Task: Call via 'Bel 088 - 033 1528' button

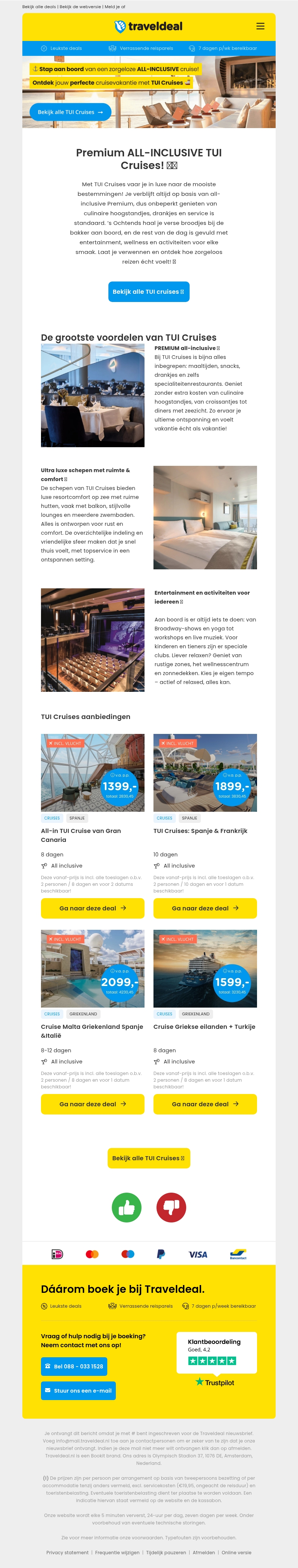Action: 74,1367
